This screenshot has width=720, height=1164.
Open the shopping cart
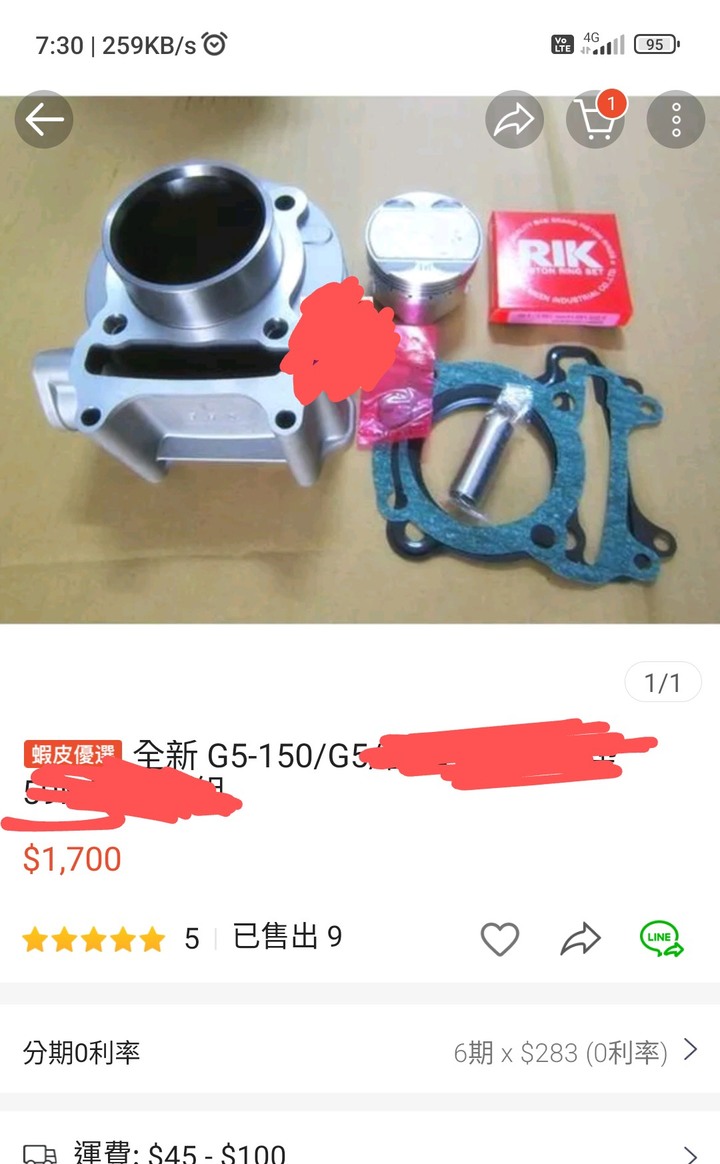[x=594, y=122]
